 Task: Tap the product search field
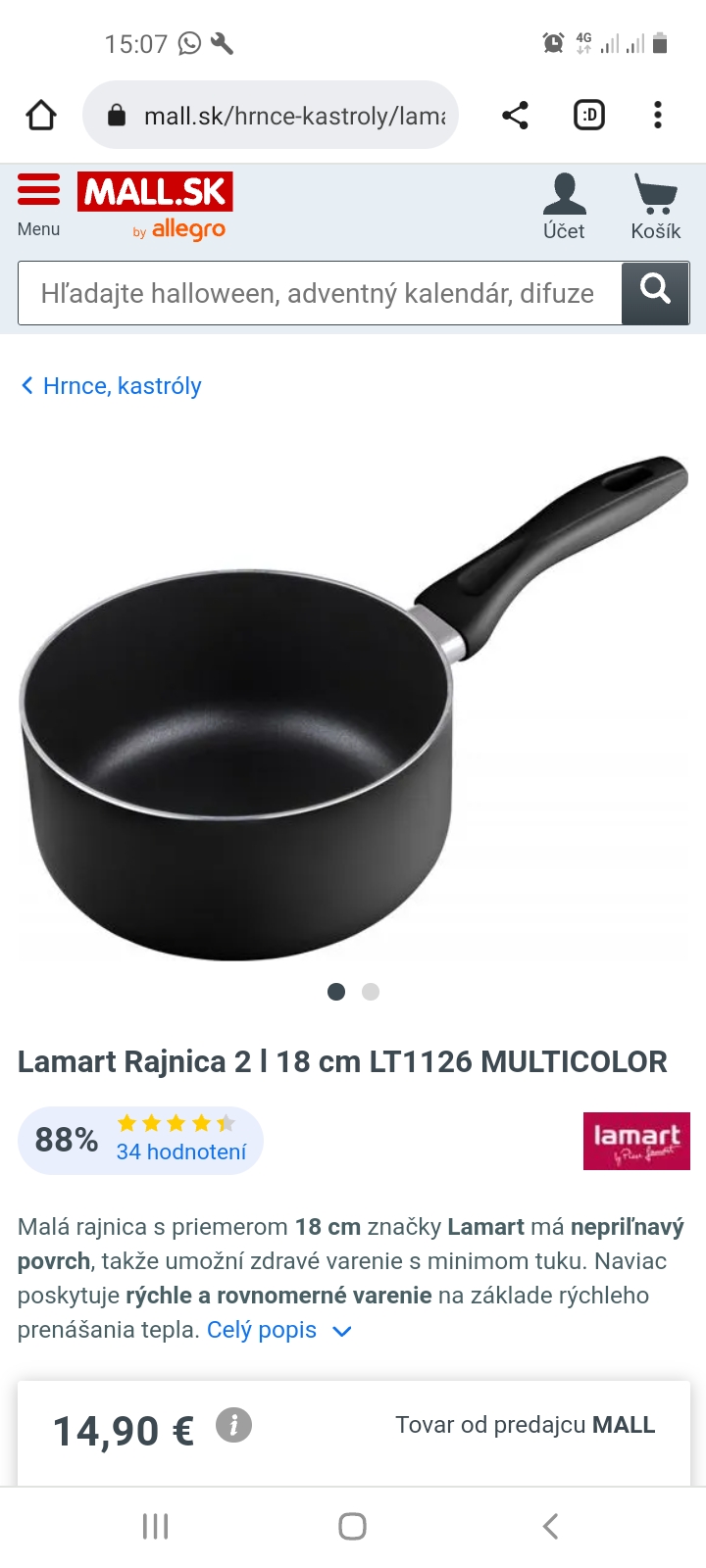[319, 293]
